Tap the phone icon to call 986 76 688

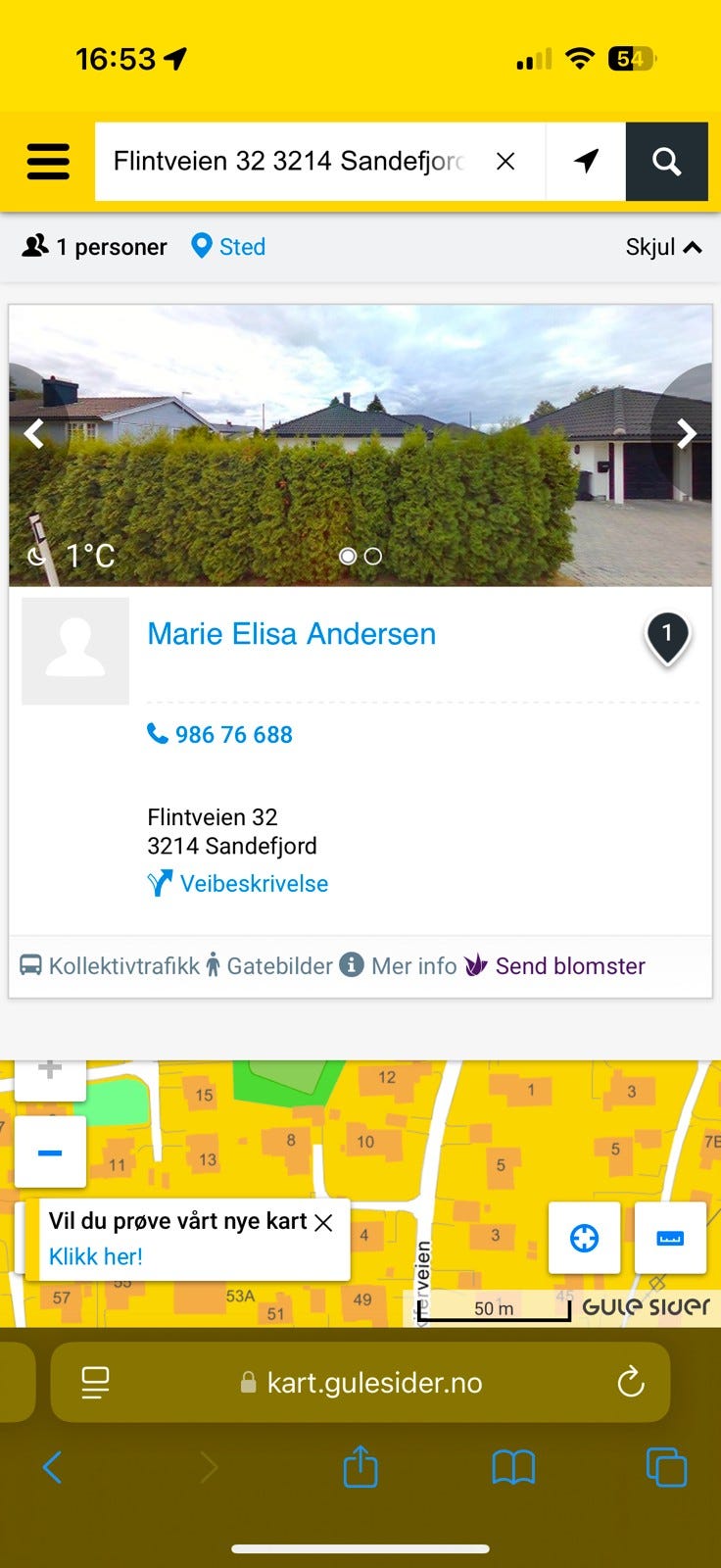157,734
